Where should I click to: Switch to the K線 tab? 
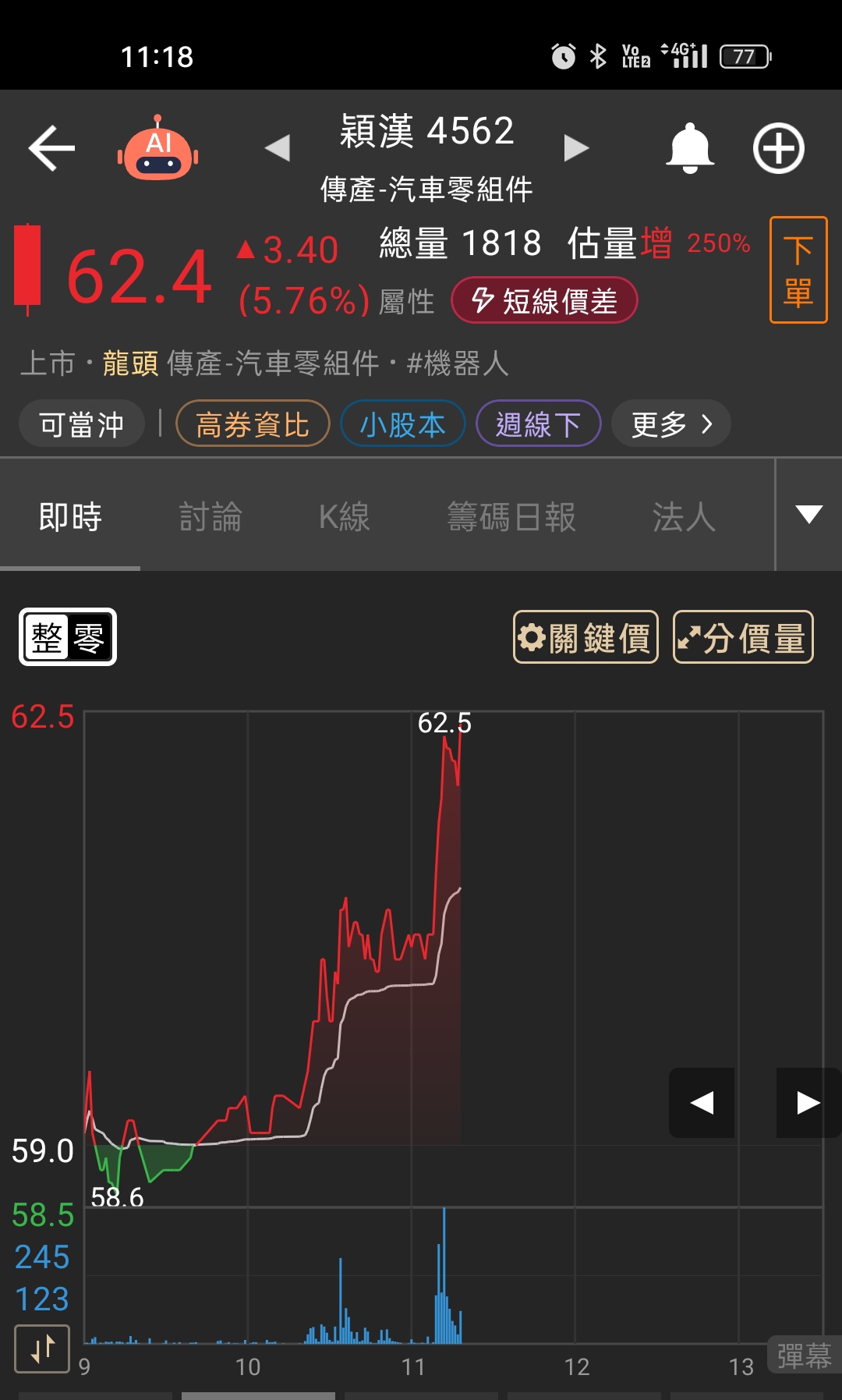pyautogui.click(x=344, y=516)
